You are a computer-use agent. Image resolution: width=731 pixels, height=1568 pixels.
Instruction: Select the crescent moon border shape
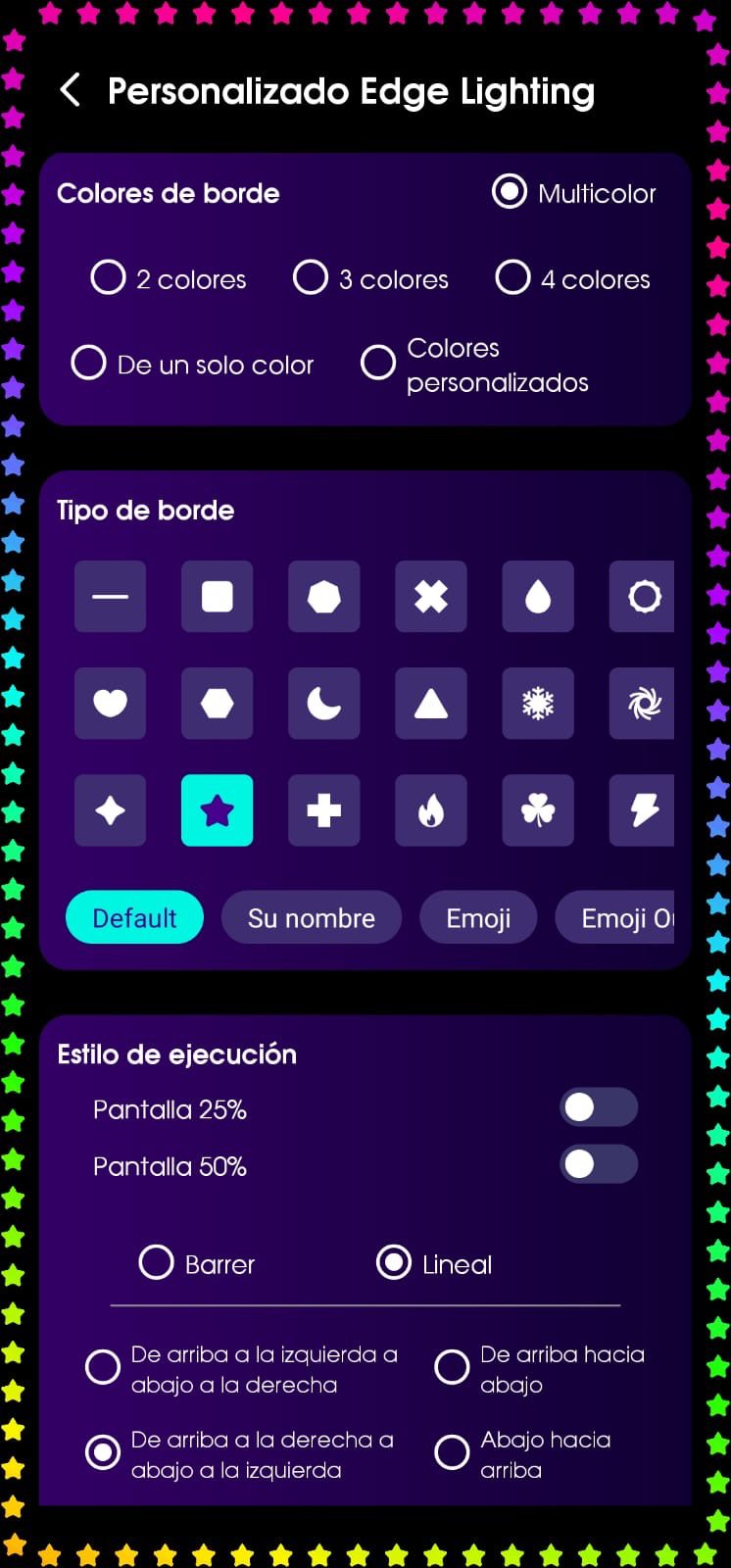point(324,703)
